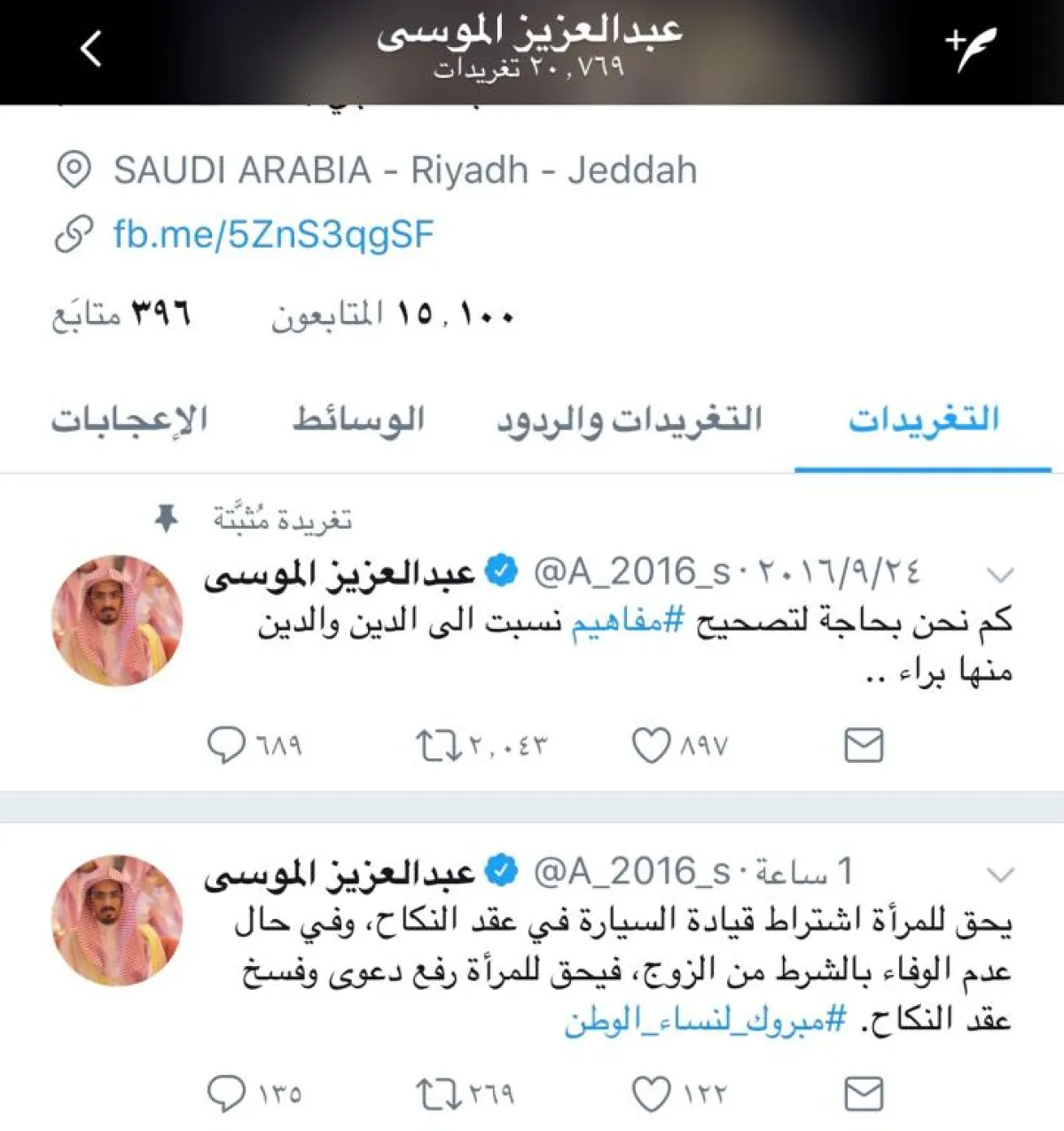Viewport: 1064px width, 1131px height.
Task: Expand options chevron on the 1-hour-old tweet
Action: [999, 875]
